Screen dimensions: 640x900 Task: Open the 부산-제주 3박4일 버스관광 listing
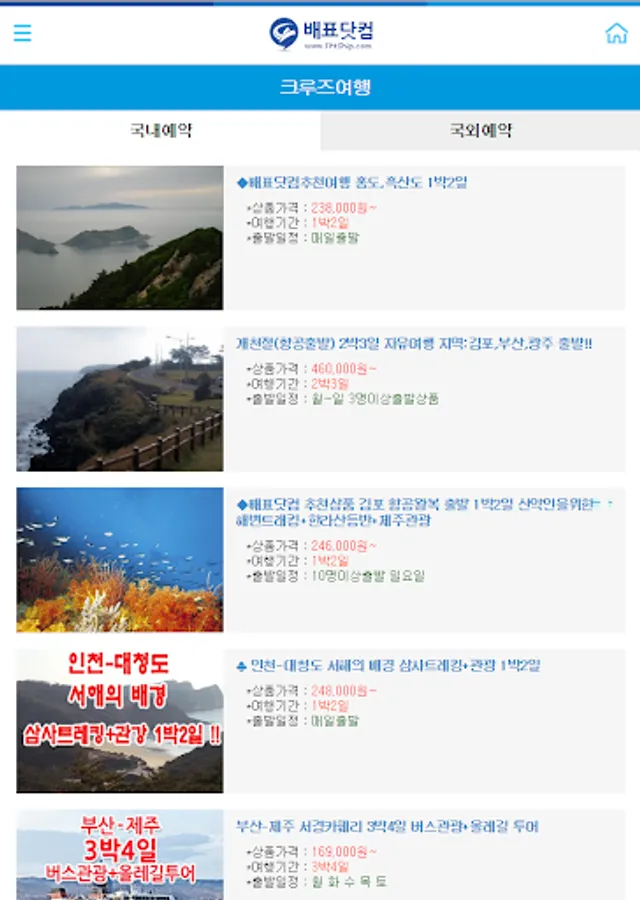388,827
